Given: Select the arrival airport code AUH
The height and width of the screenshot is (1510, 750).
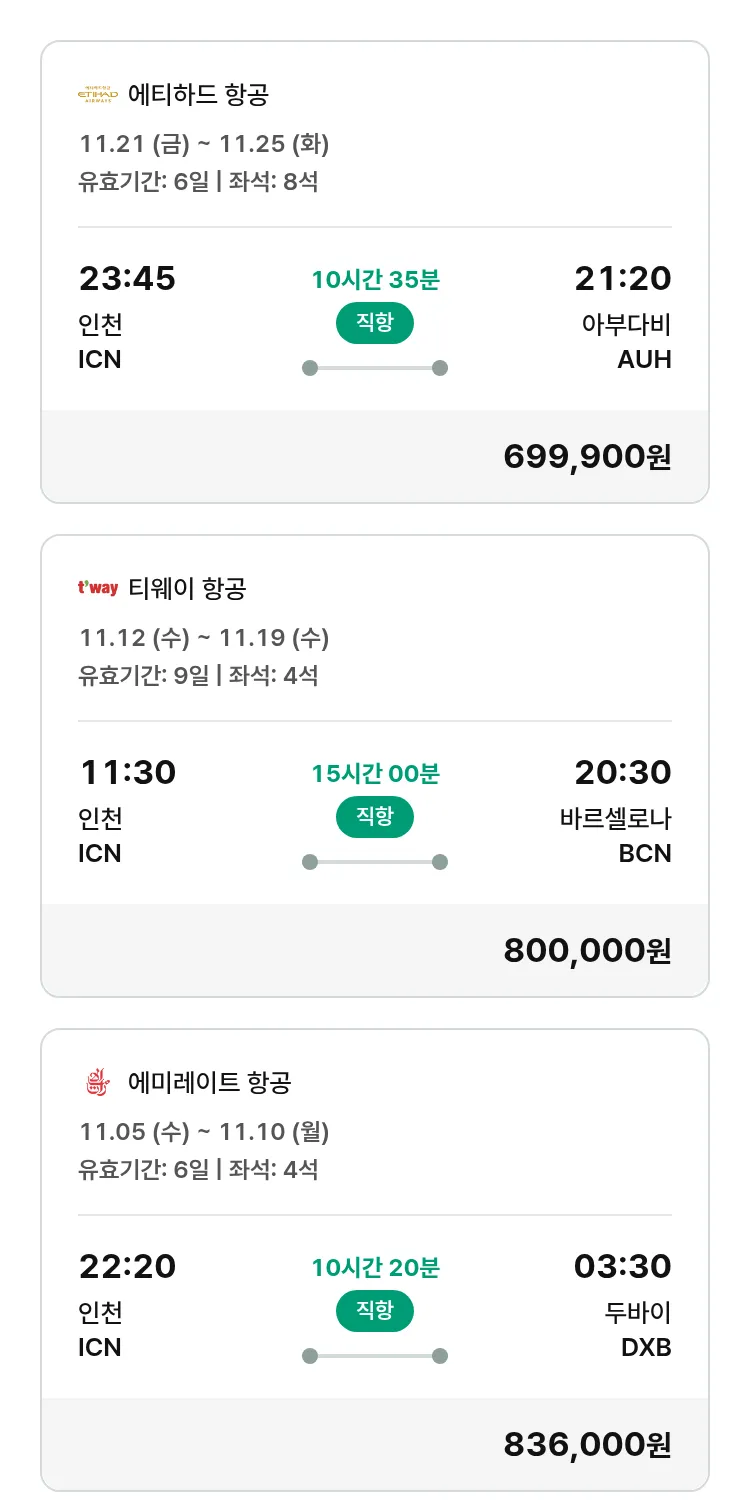Looking at the screenshot, I should [x=644, y=360].
